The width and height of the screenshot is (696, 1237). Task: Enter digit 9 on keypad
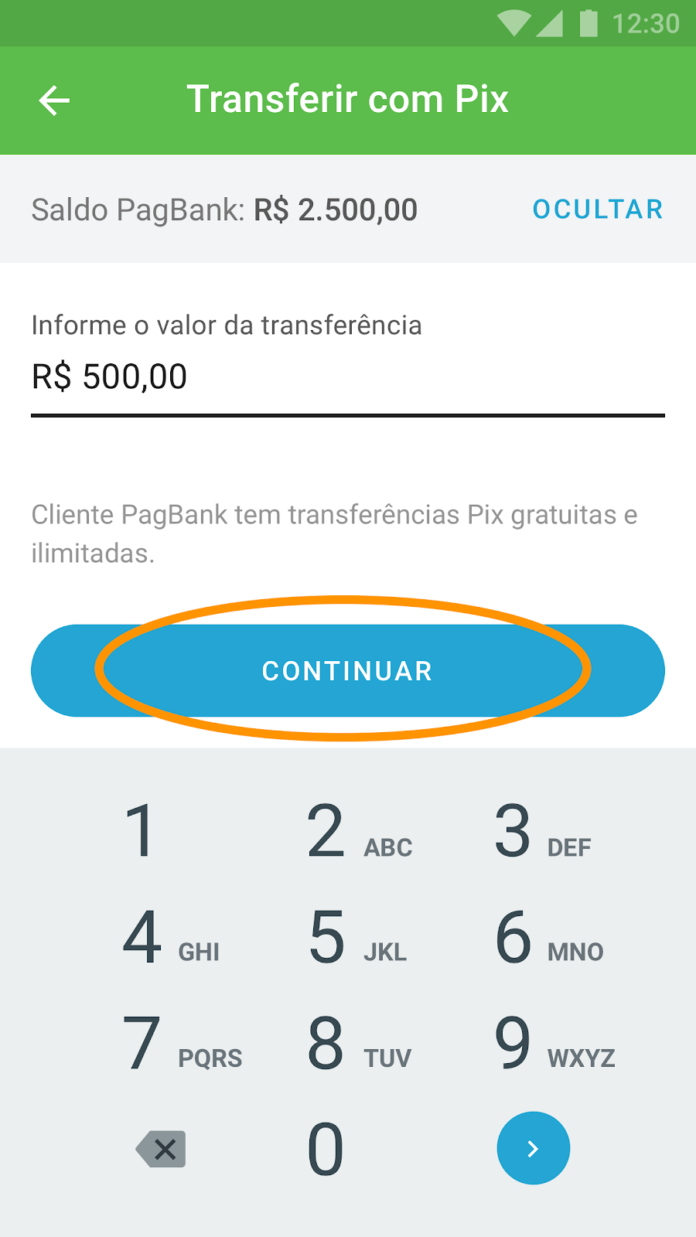point(554,1043)
